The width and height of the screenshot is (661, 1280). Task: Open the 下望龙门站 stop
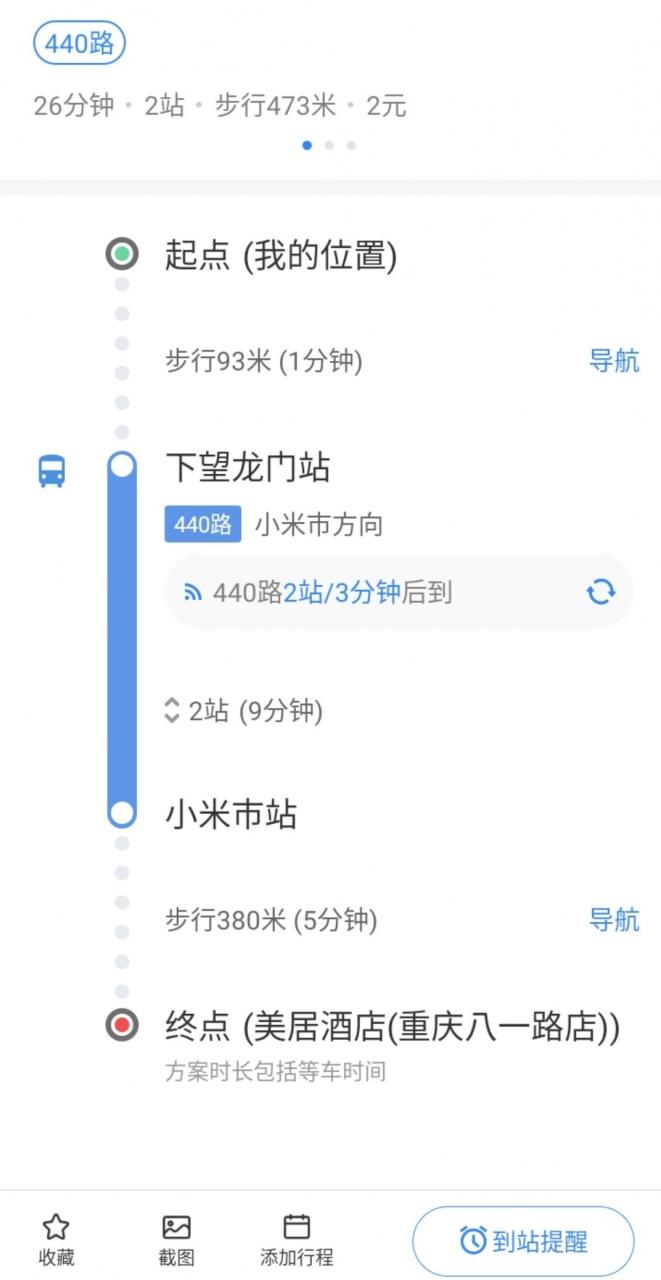tap(247, 468)
